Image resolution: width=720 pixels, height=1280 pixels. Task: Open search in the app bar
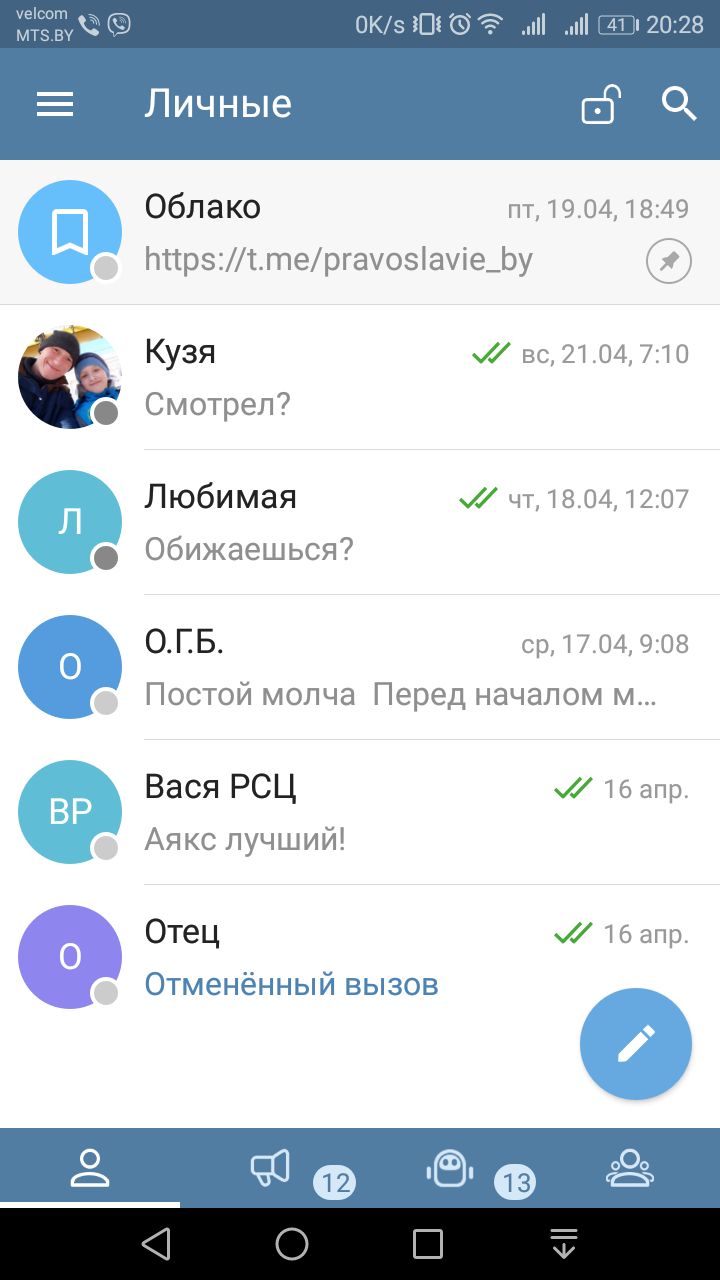[x=679, y=104]
